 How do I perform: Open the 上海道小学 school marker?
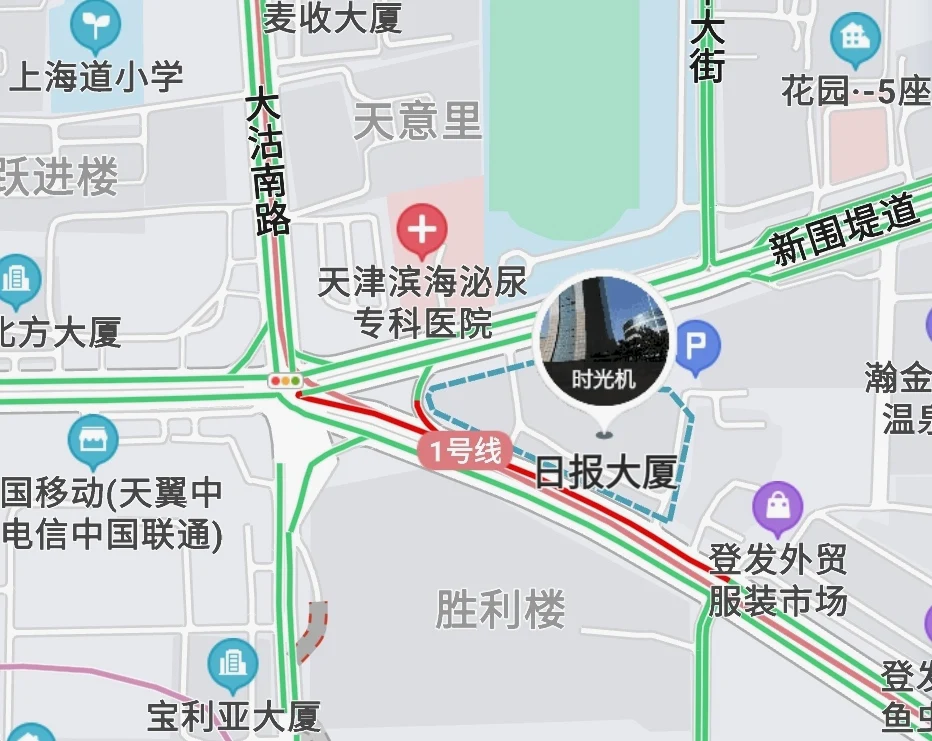pyautogui.click(x=97, y=26)
